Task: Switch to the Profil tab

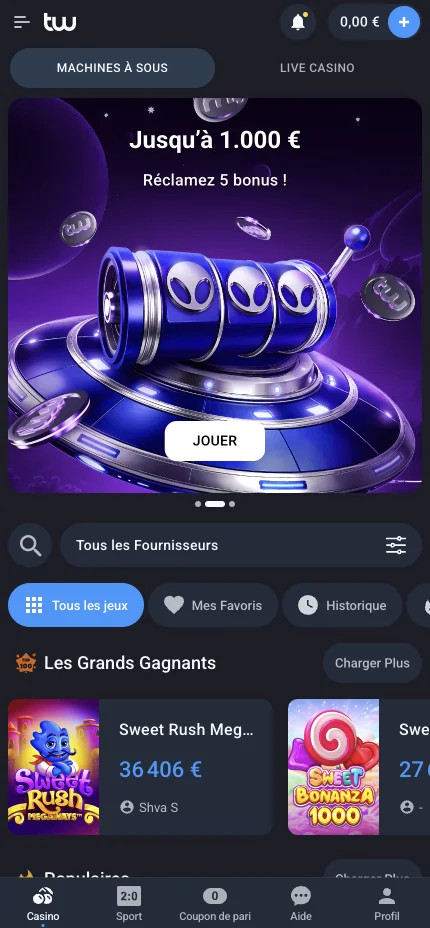Action: 387,904
